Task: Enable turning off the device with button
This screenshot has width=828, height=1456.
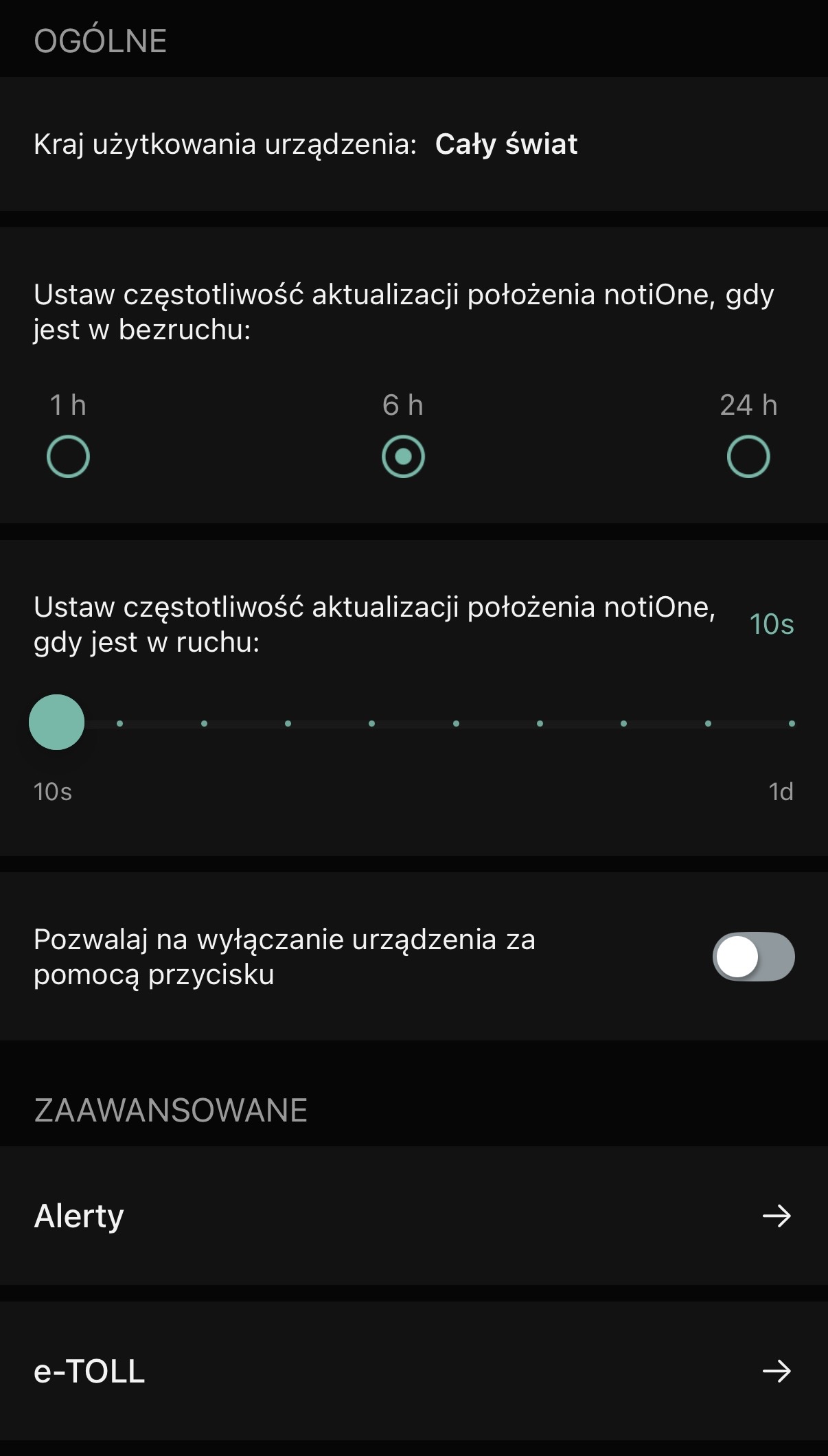Action: tap(753, 957)
